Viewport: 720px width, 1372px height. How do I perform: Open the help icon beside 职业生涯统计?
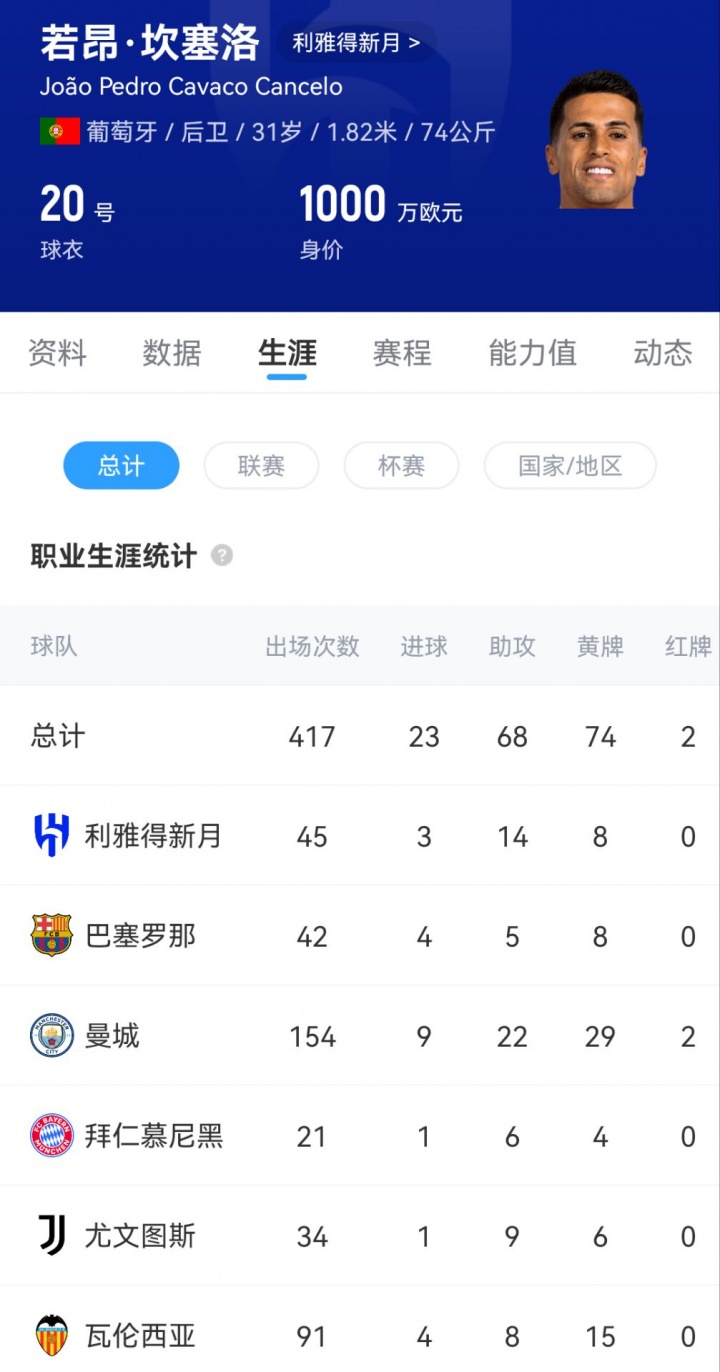222,556
